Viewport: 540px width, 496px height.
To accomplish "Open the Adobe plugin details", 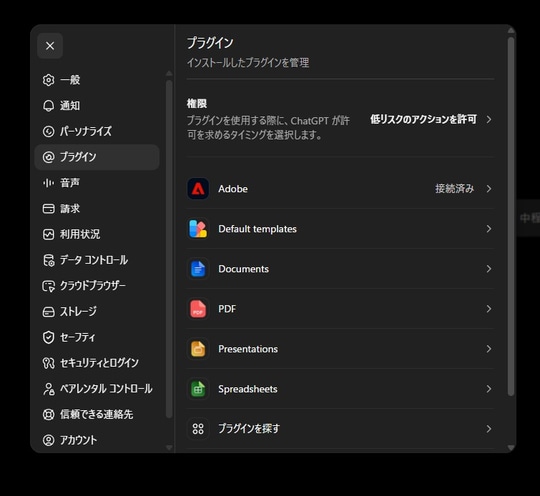I will point(340,189).
